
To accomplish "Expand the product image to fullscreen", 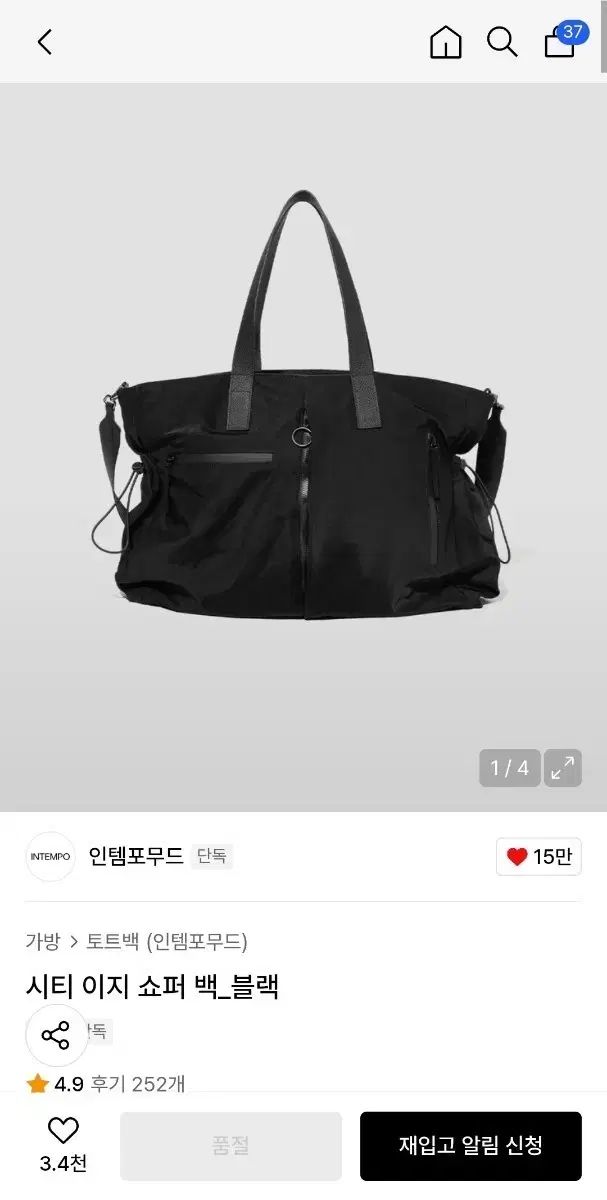I will pos(563,768).
